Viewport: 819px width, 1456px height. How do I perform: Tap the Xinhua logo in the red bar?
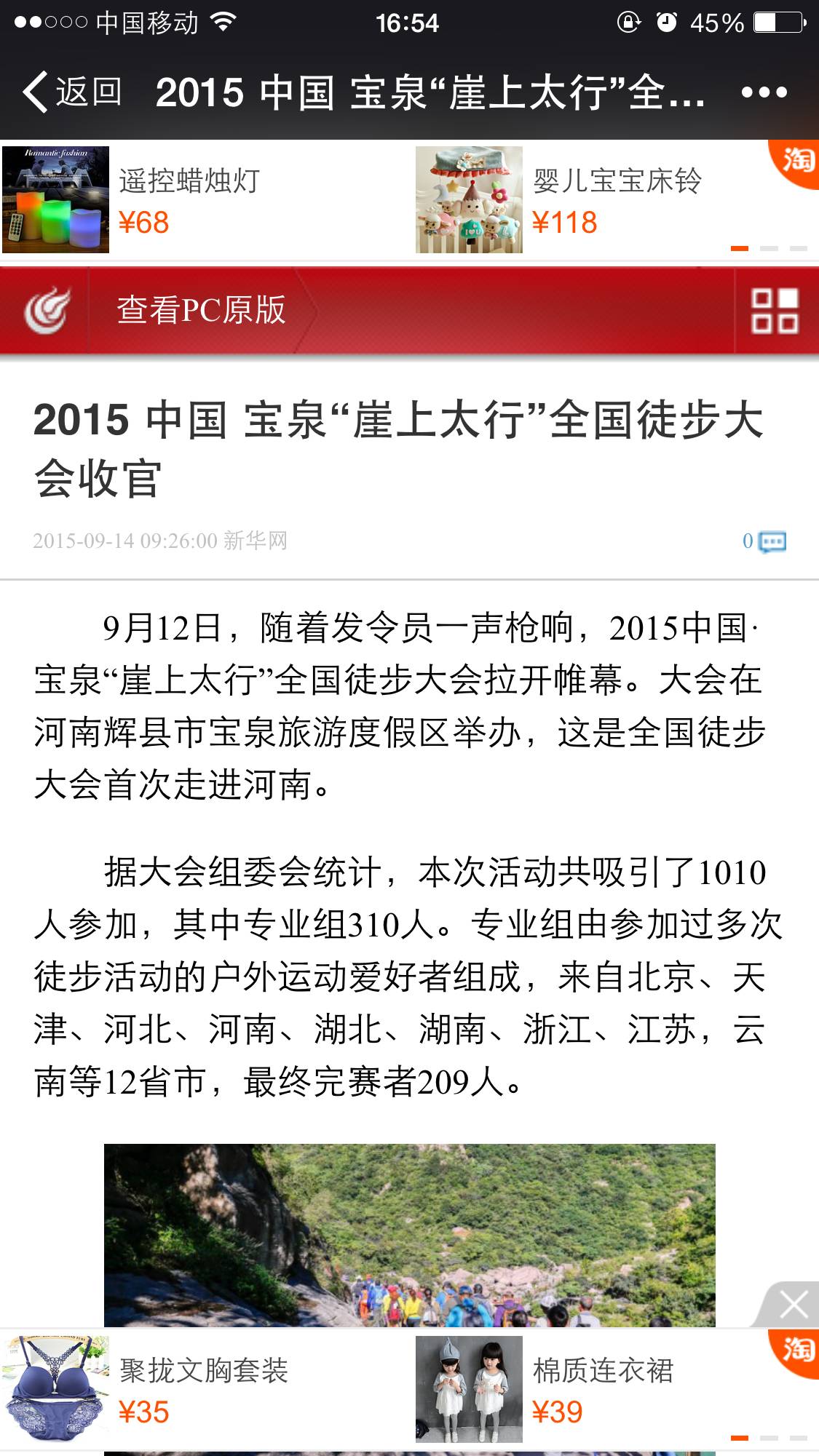(47, 311)
